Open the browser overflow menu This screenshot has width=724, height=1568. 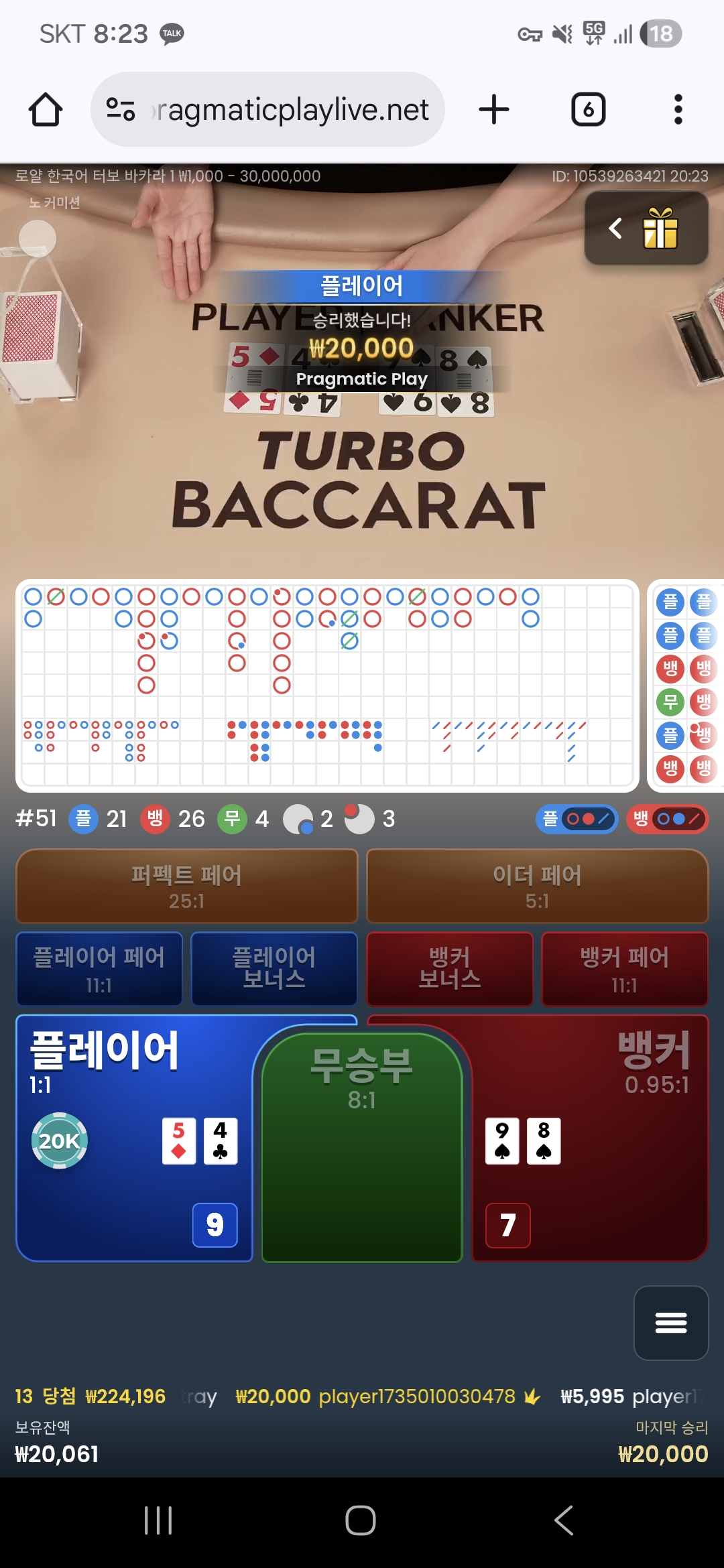tap(678, 109)
